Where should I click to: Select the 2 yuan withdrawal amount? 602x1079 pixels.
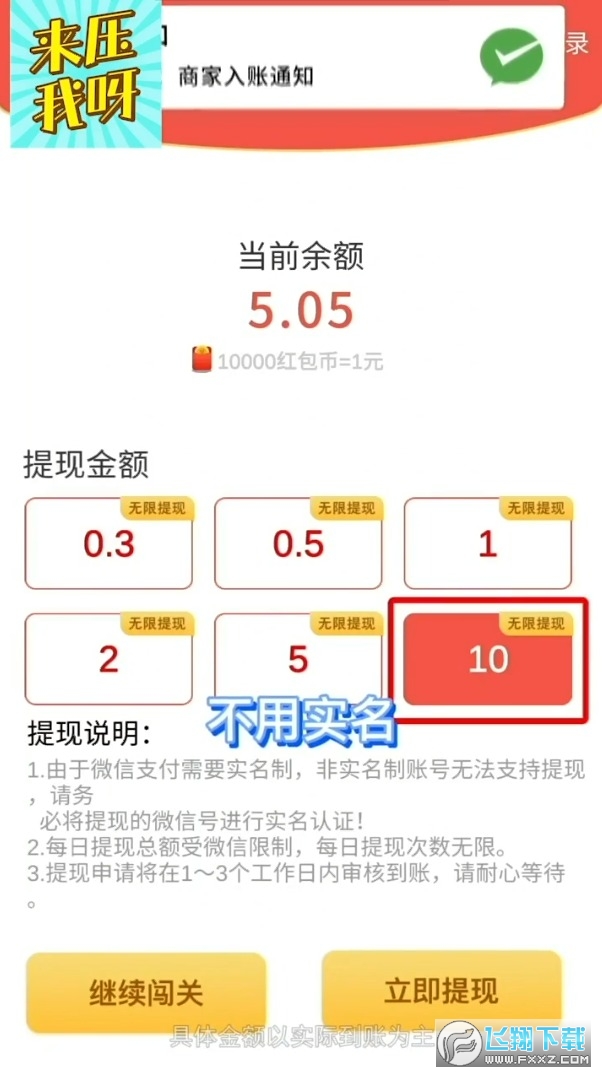click(x=108, y=659)
